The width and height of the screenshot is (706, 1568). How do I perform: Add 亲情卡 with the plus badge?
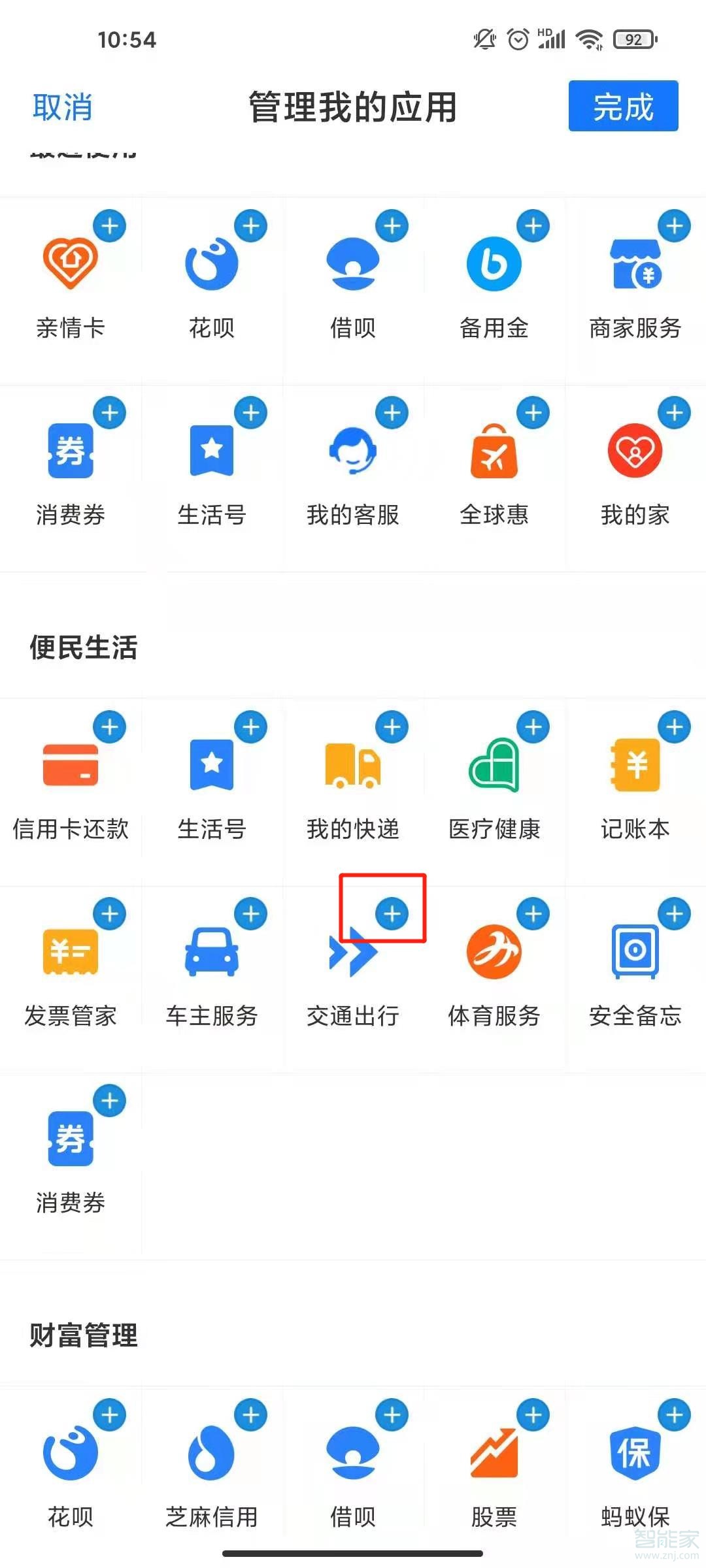point(110,225)
